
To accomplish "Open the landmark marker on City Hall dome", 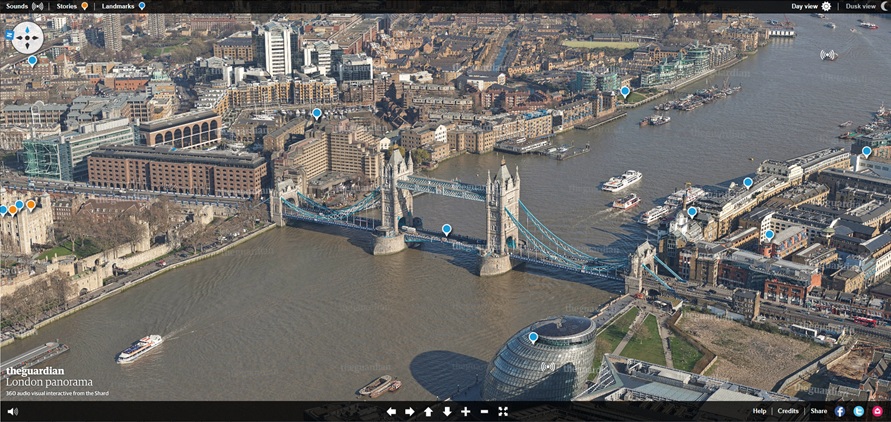I will pyautogui.click(x=533, y=337).
